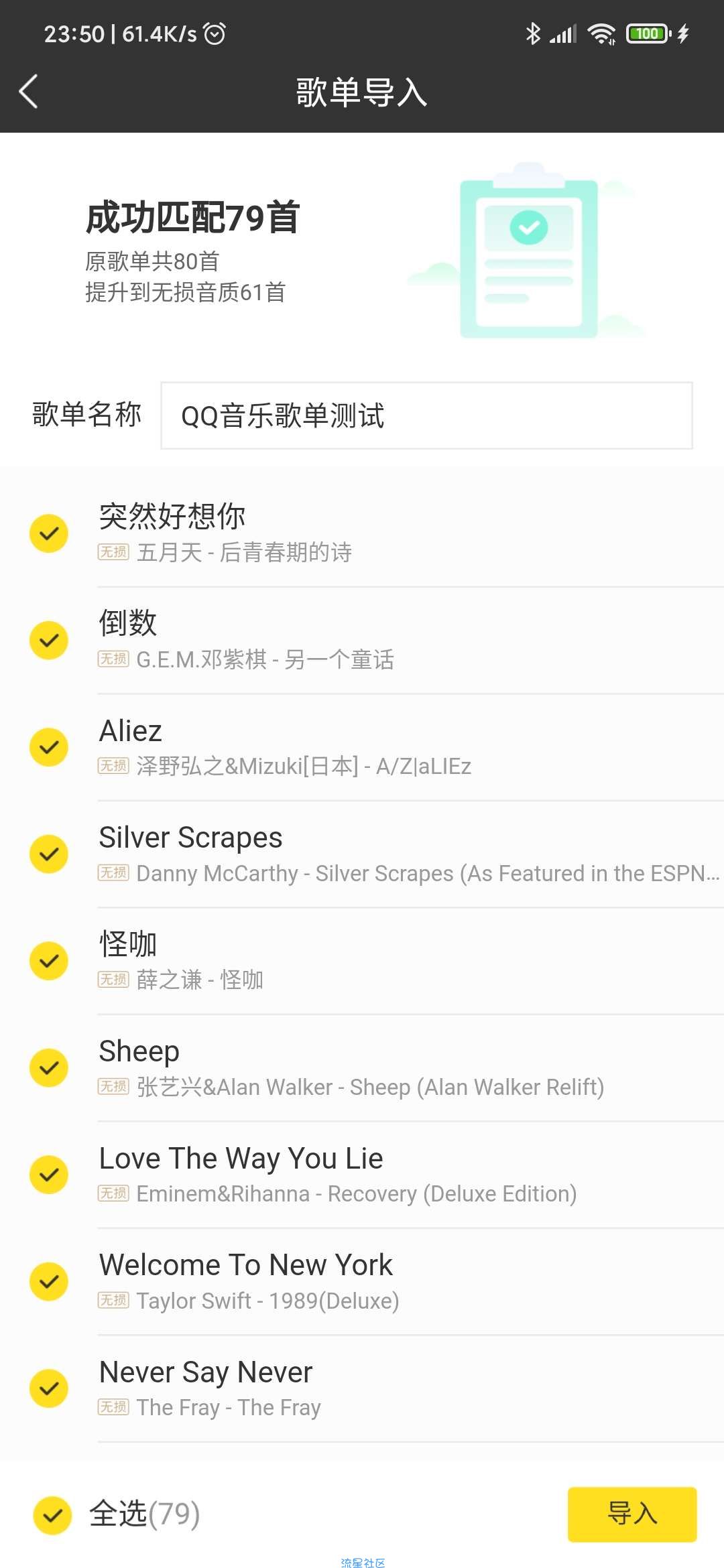Toggle the 全选 select-all checkbox
This screenshot has height=1568, width=724.
(52, 1514)
